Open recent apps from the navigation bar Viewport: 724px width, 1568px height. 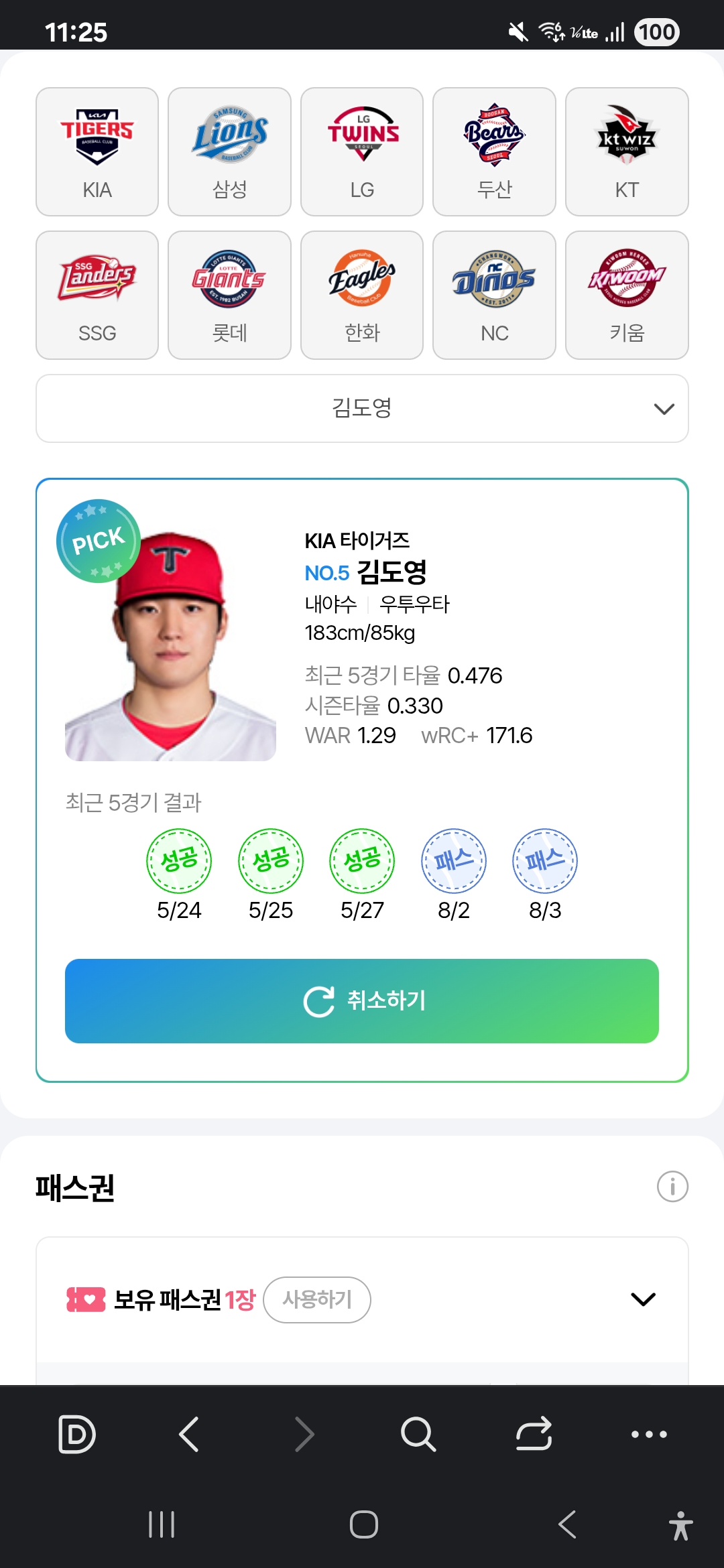point(162,1524)
